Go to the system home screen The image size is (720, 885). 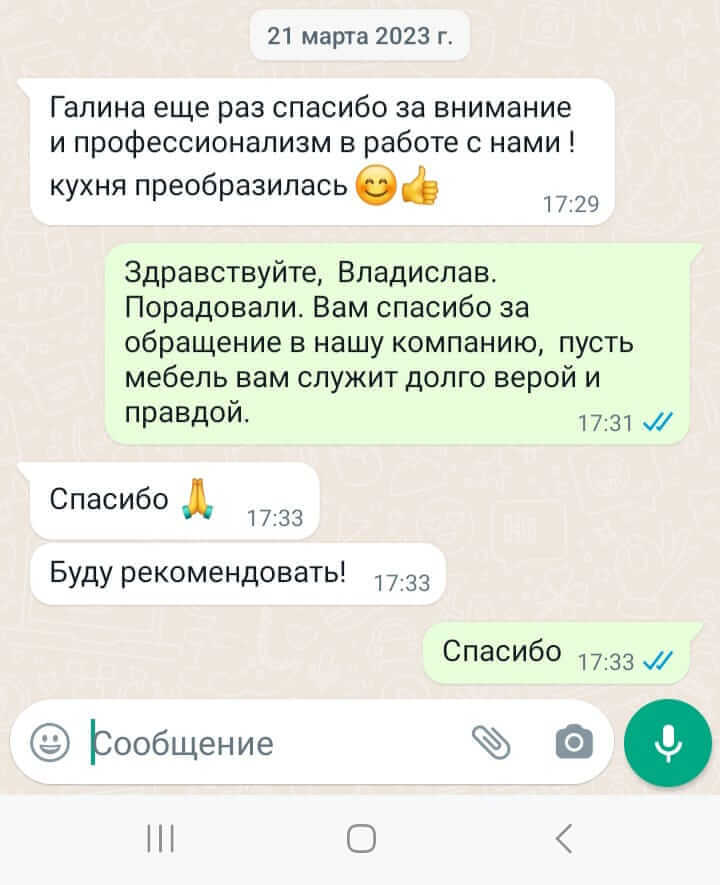361,838
